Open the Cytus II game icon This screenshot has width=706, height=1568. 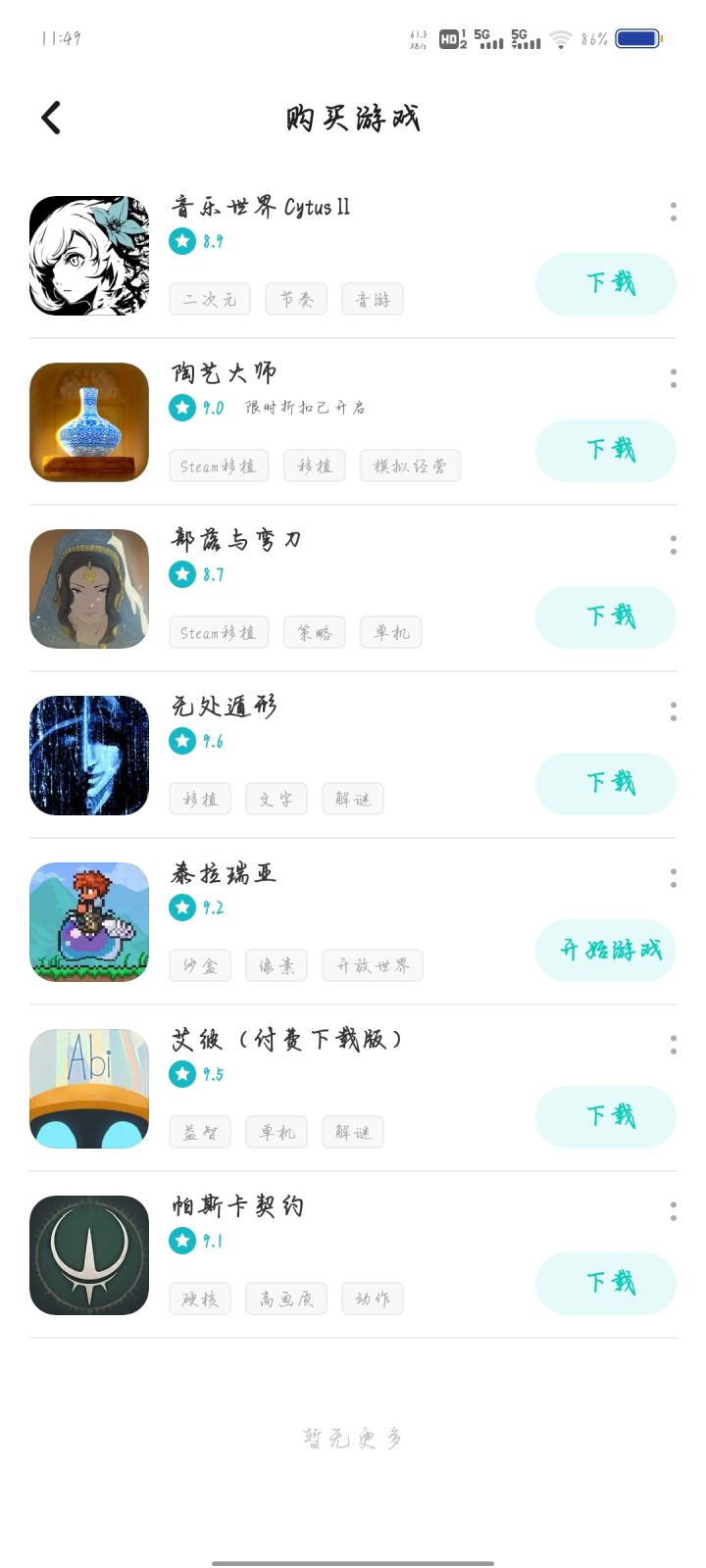(x=88, y=256)
